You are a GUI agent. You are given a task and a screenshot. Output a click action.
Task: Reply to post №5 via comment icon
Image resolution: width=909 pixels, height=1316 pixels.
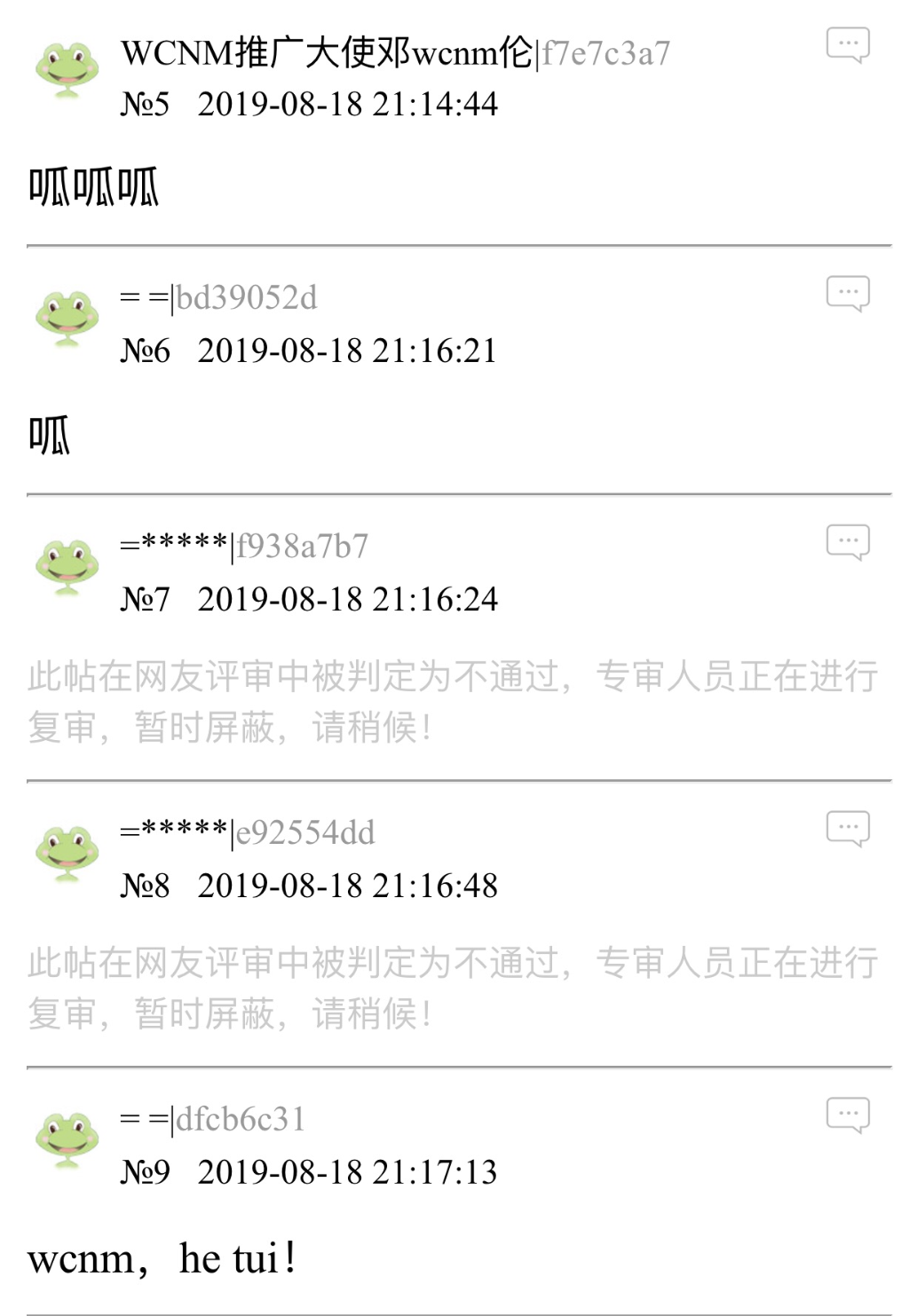(848, 44)
